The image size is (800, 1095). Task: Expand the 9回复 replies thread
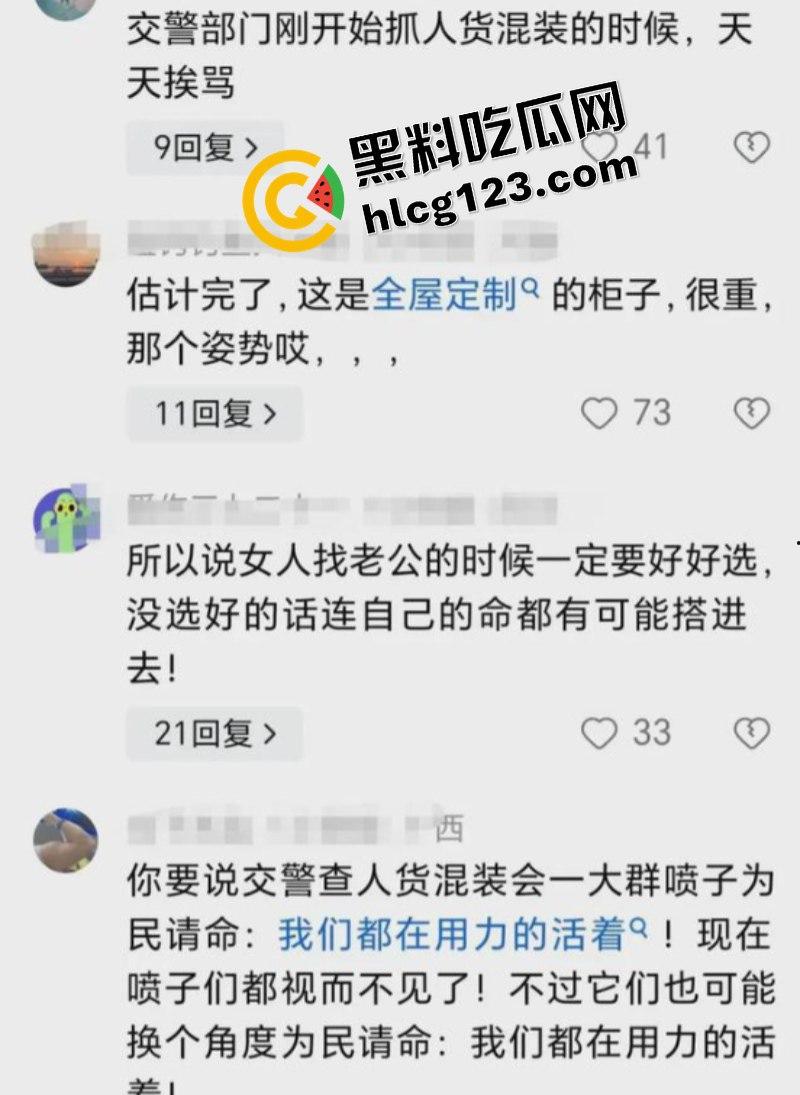[x=205, y=148]
